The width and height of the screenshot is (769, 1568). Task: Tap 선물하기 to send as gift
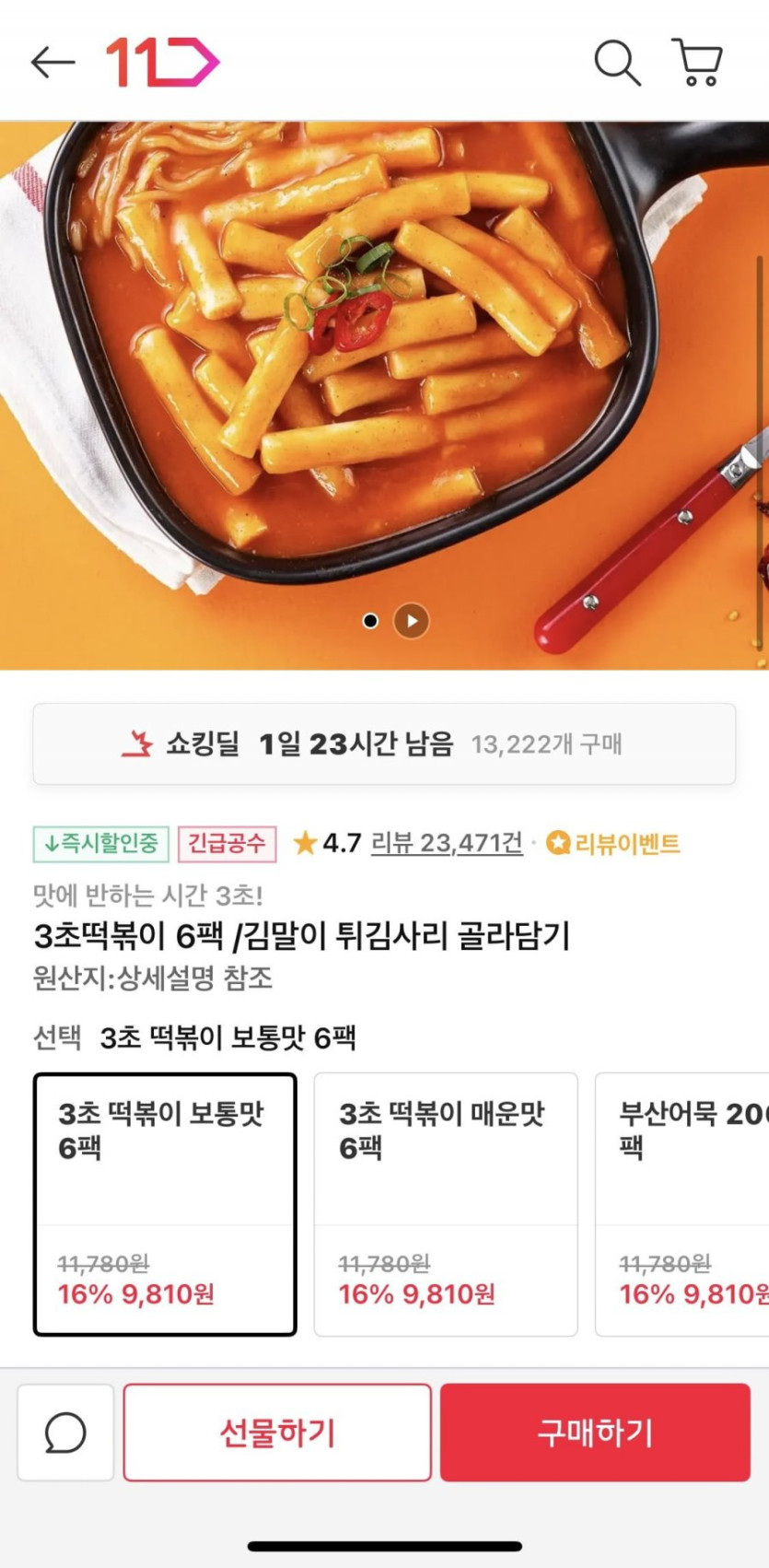(x=277, y=1433)
